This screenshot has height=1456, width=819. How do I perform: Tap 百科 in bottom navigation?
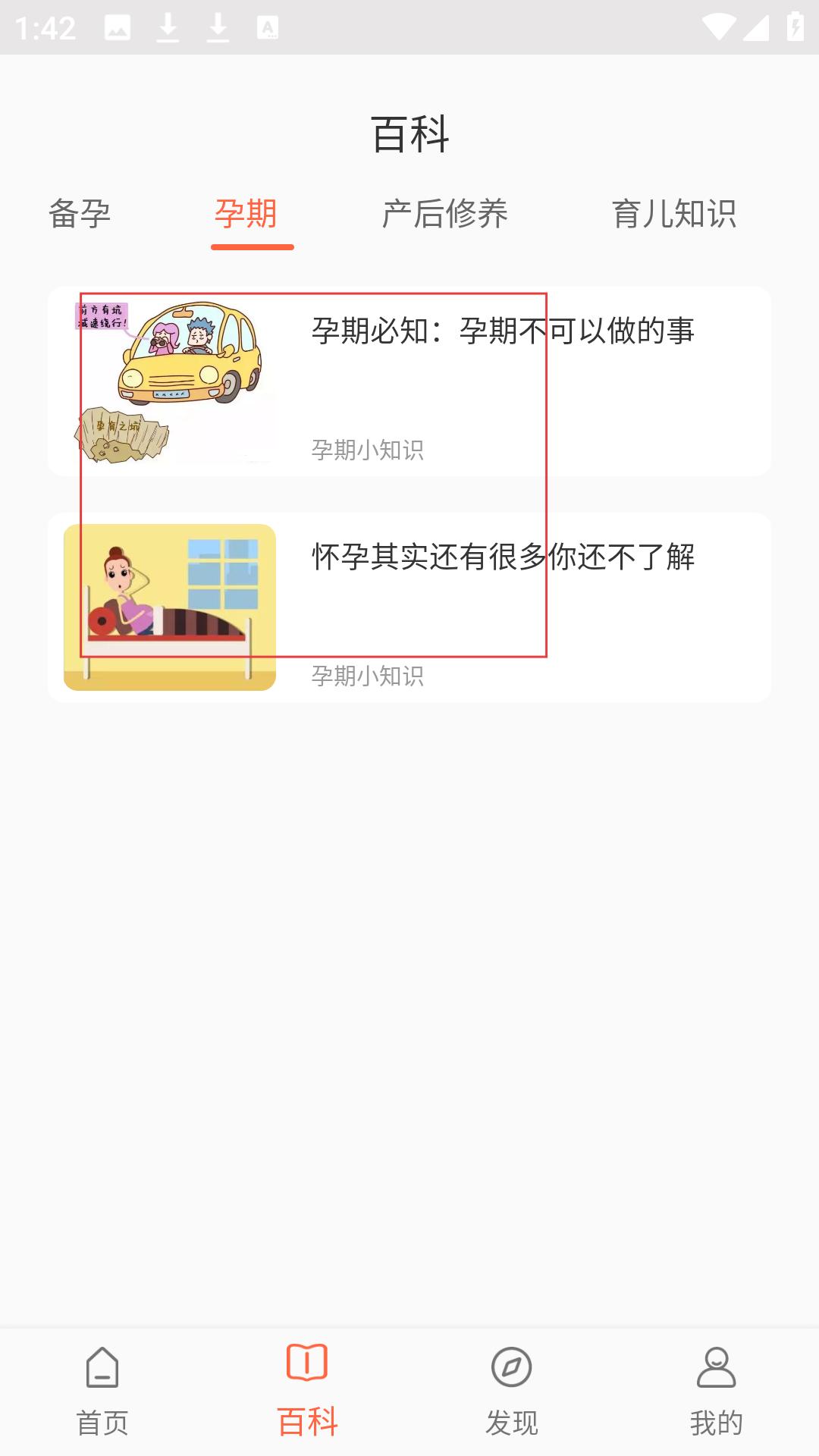pyautogui.click(x=307, y=1392)
